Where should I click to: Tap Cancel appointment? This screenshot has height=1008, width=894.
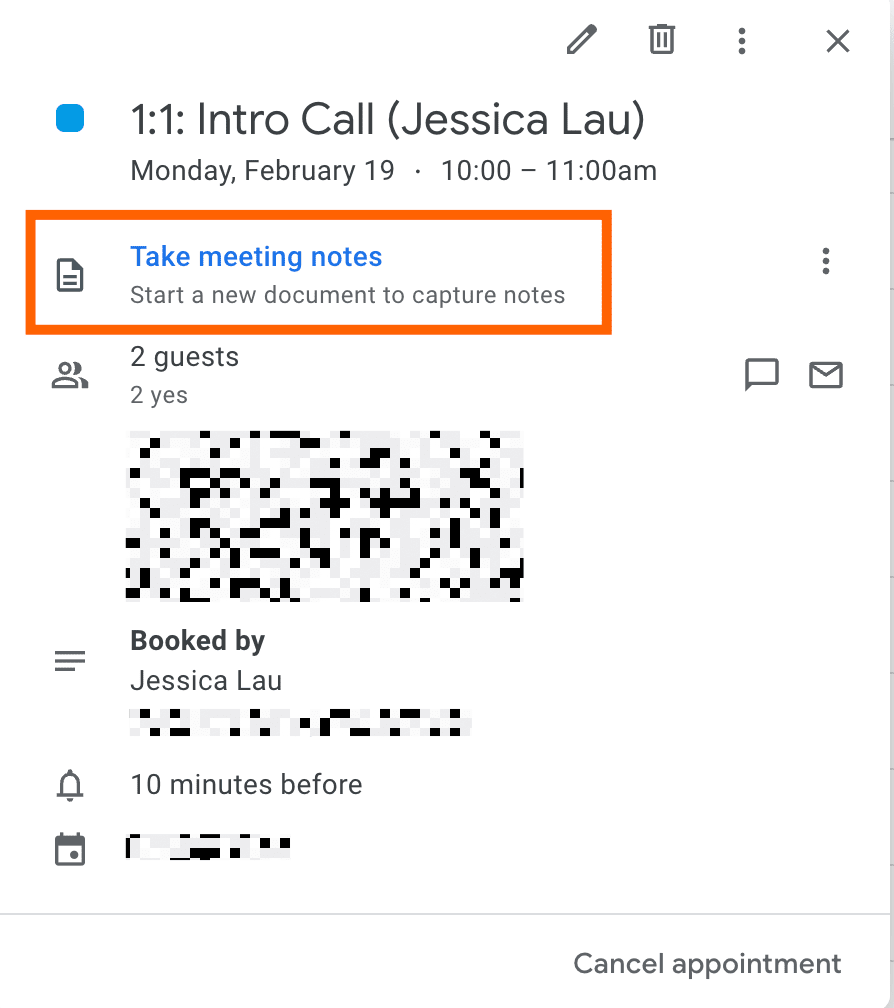[707, 964]
